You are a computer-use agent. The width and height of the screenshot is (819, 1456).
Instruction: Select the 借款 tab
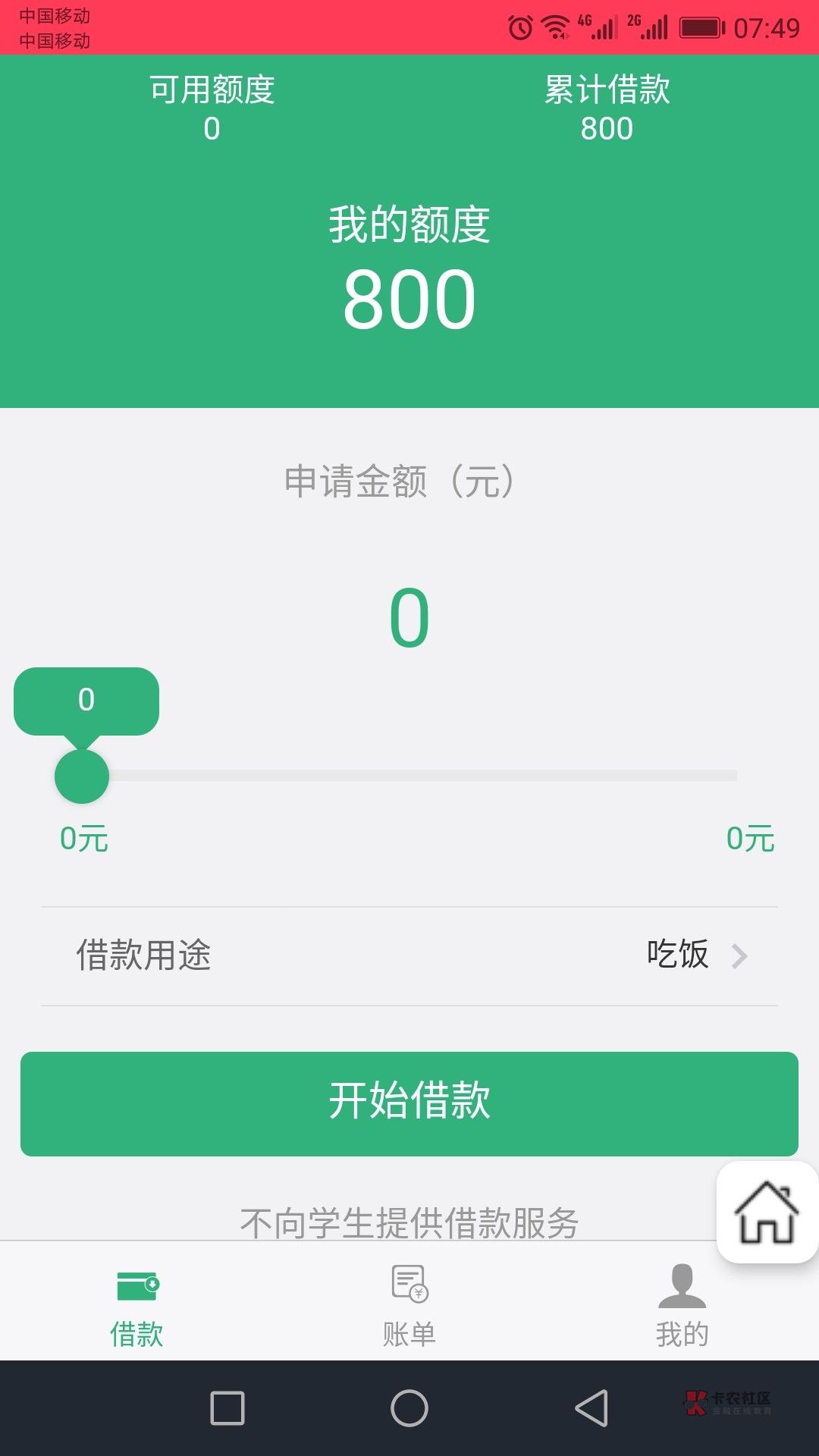pyautogui.click(x=136, y=1306)
